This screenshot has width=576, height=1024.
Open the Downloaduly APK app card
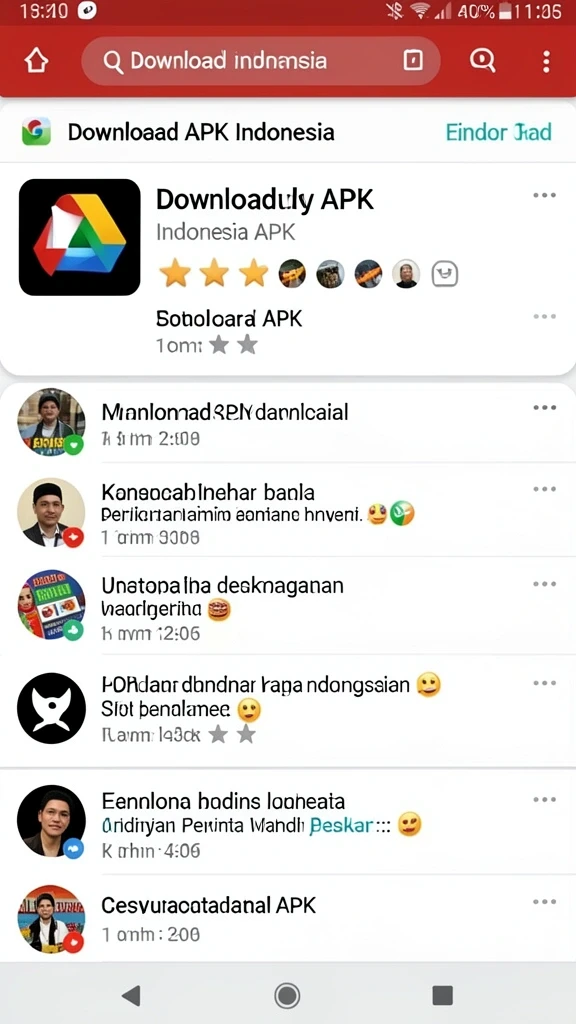pos(288,269)
